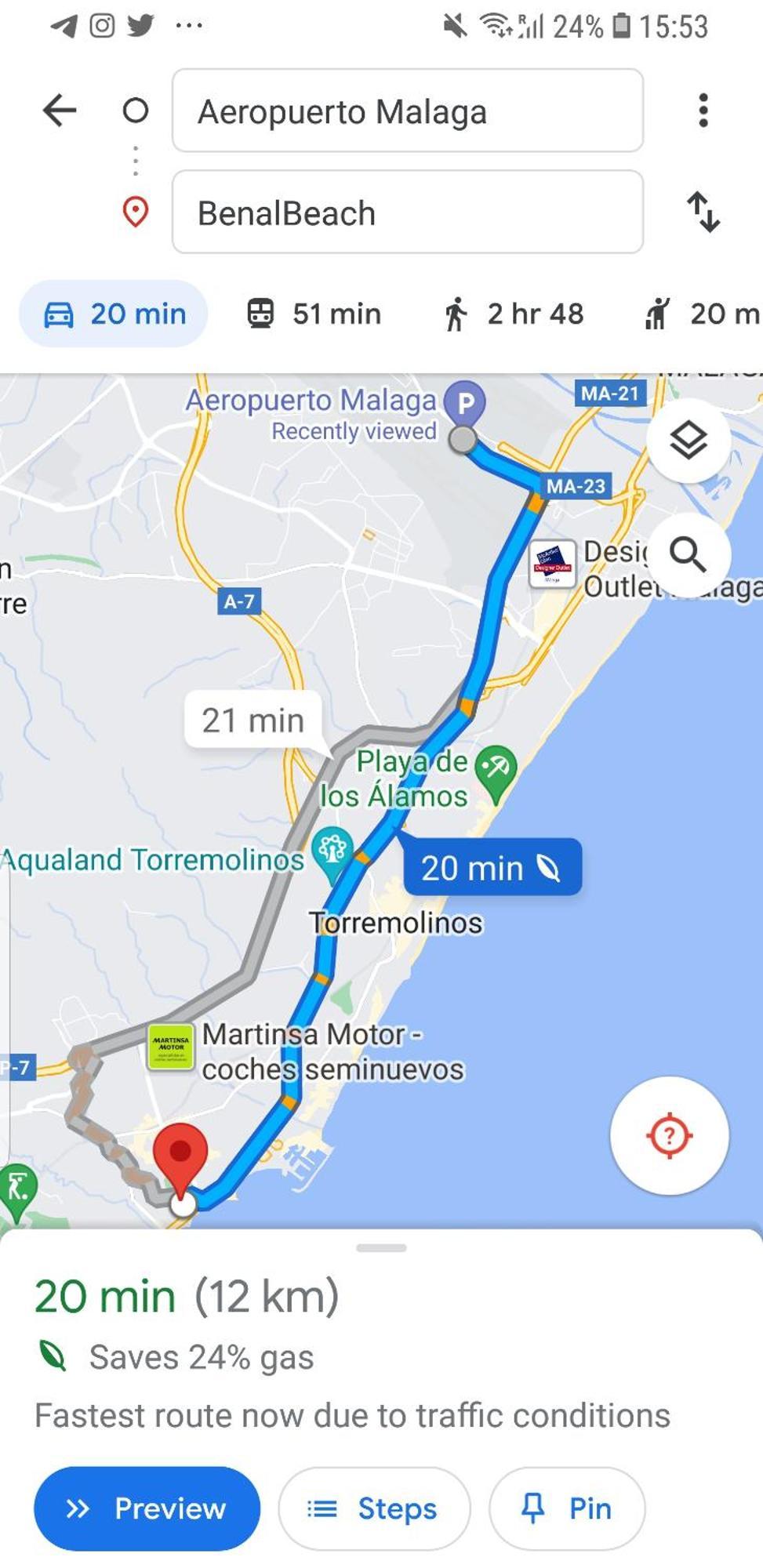Swap the start and destination
763x1568 pixels.
pyautogui.click(x=703, y=212)
